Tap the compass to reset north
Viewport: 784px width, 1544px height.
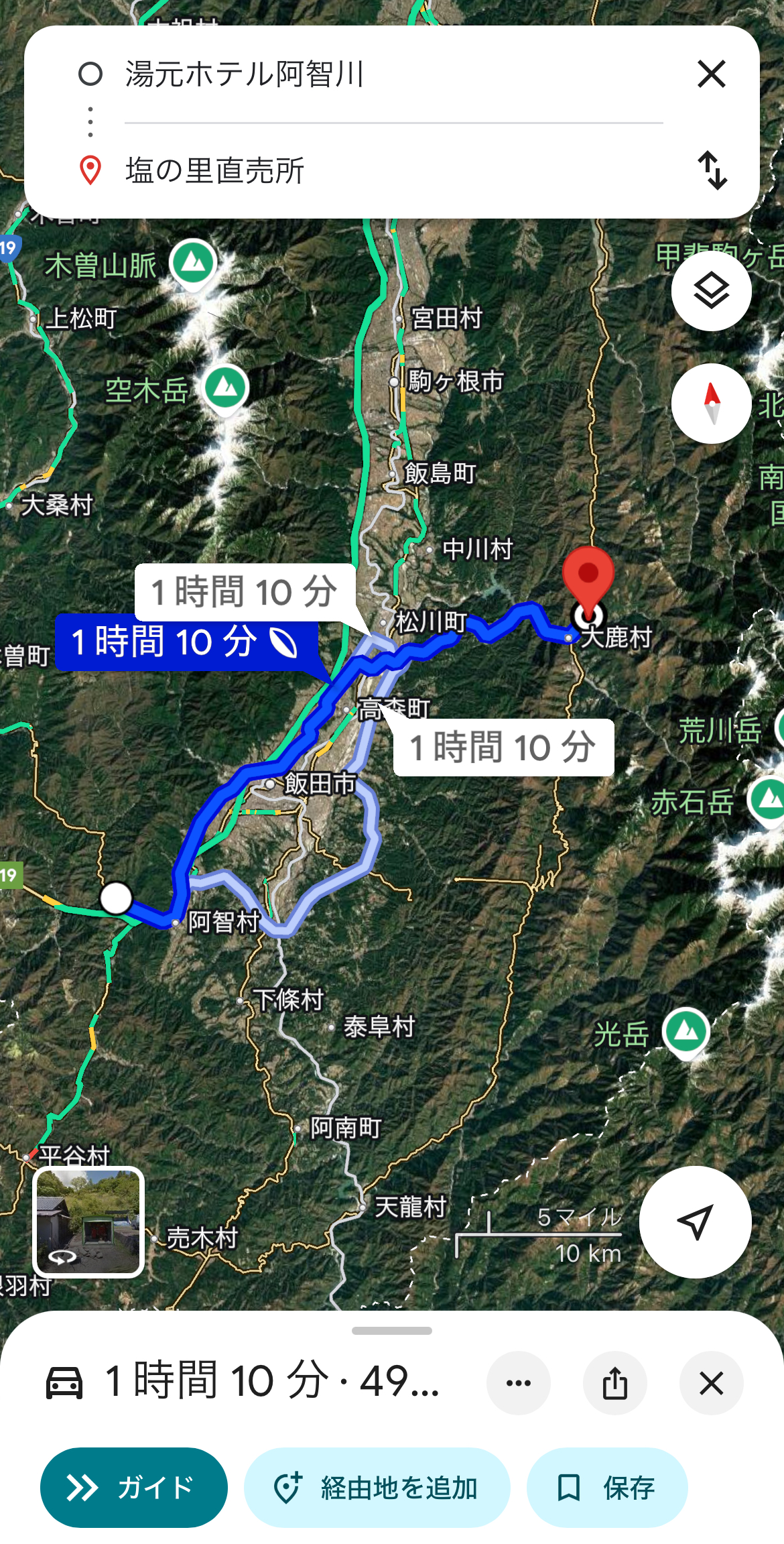pos(711,404)
